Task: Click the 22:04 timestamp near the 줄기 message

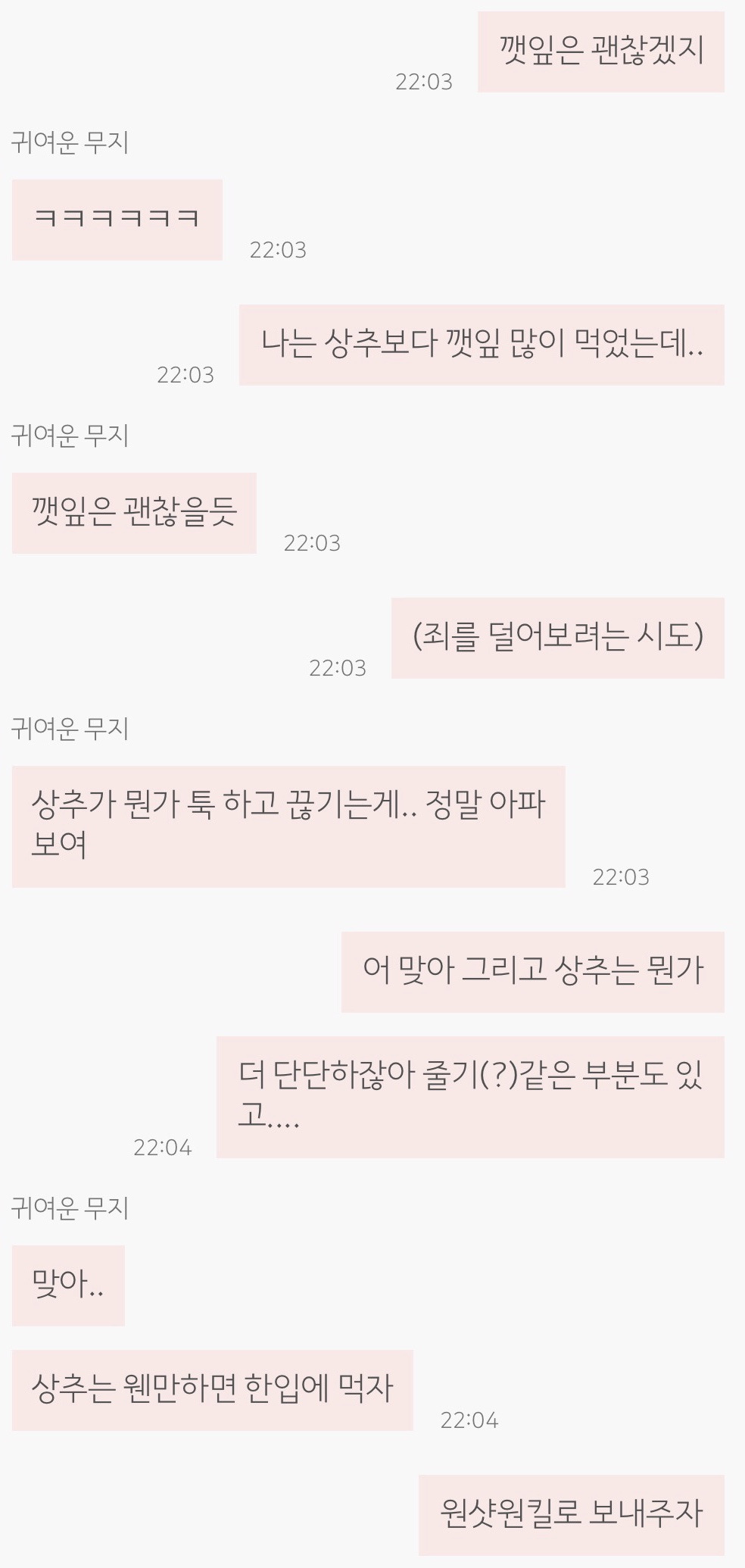Action: pyautogui.click(x=164, y=1147)
